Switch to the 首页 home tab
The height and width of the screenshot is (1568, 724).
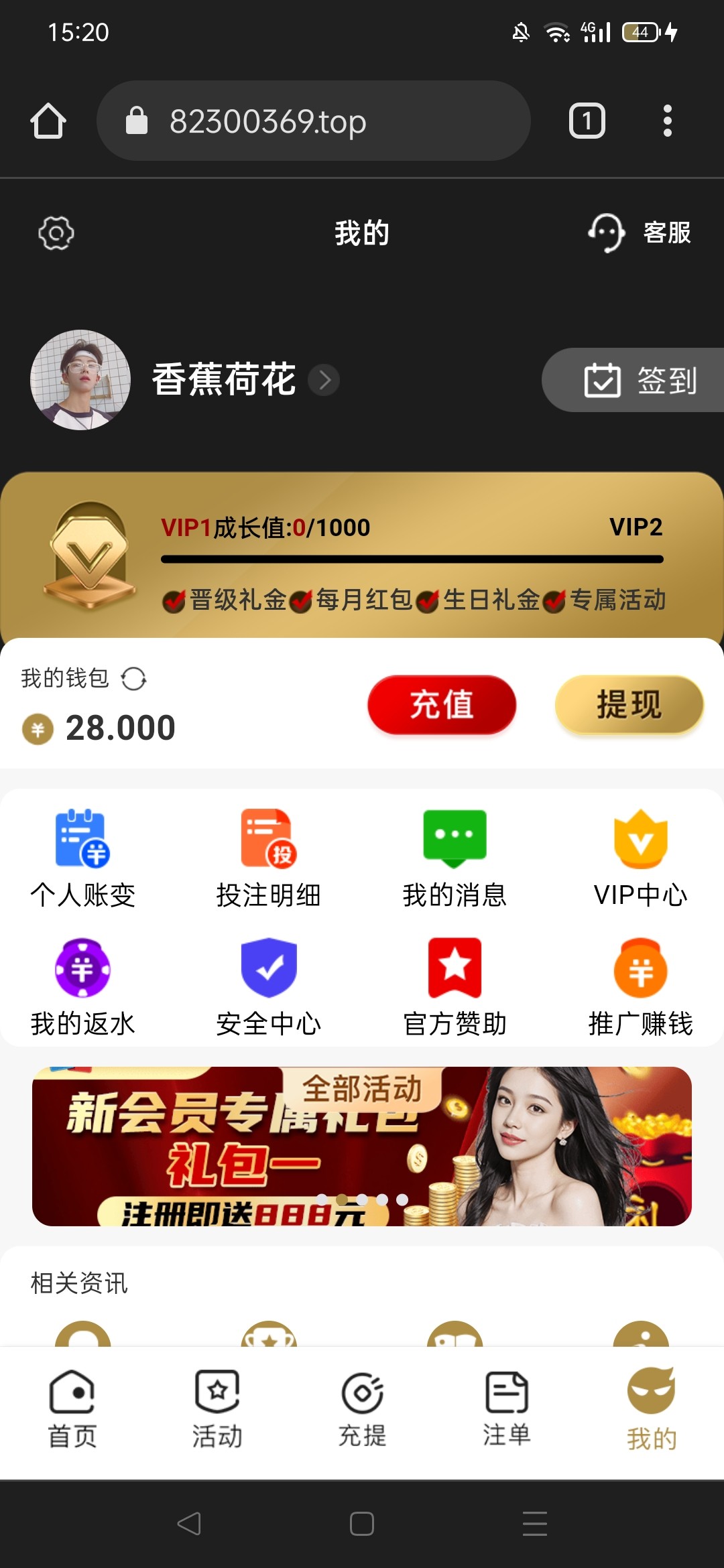coord(72,1409)
